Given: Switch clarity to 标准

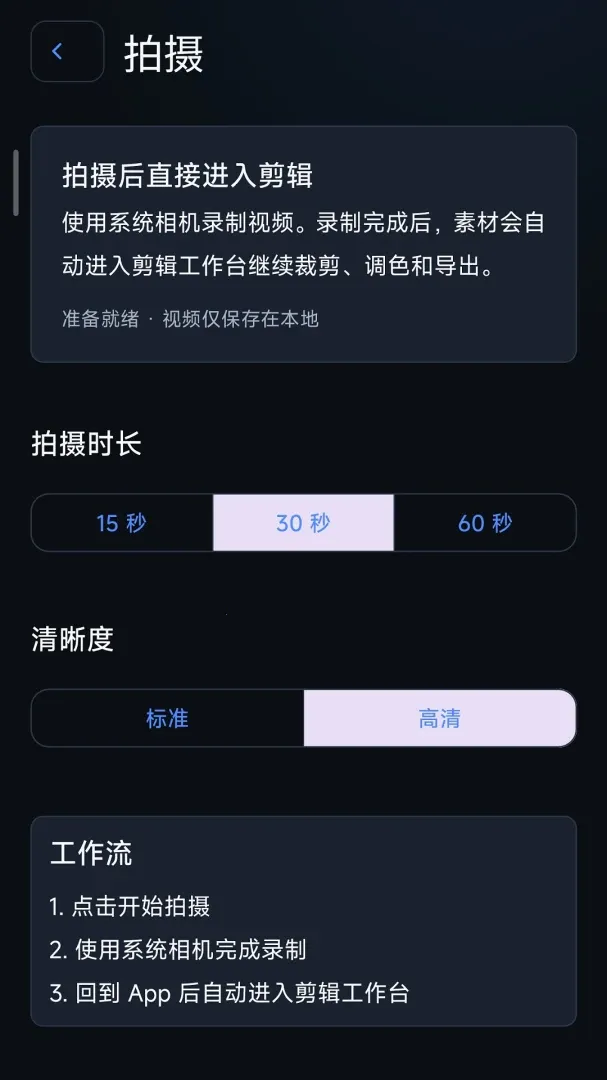Looking at the screenshot, I should (x=167, y=718).
